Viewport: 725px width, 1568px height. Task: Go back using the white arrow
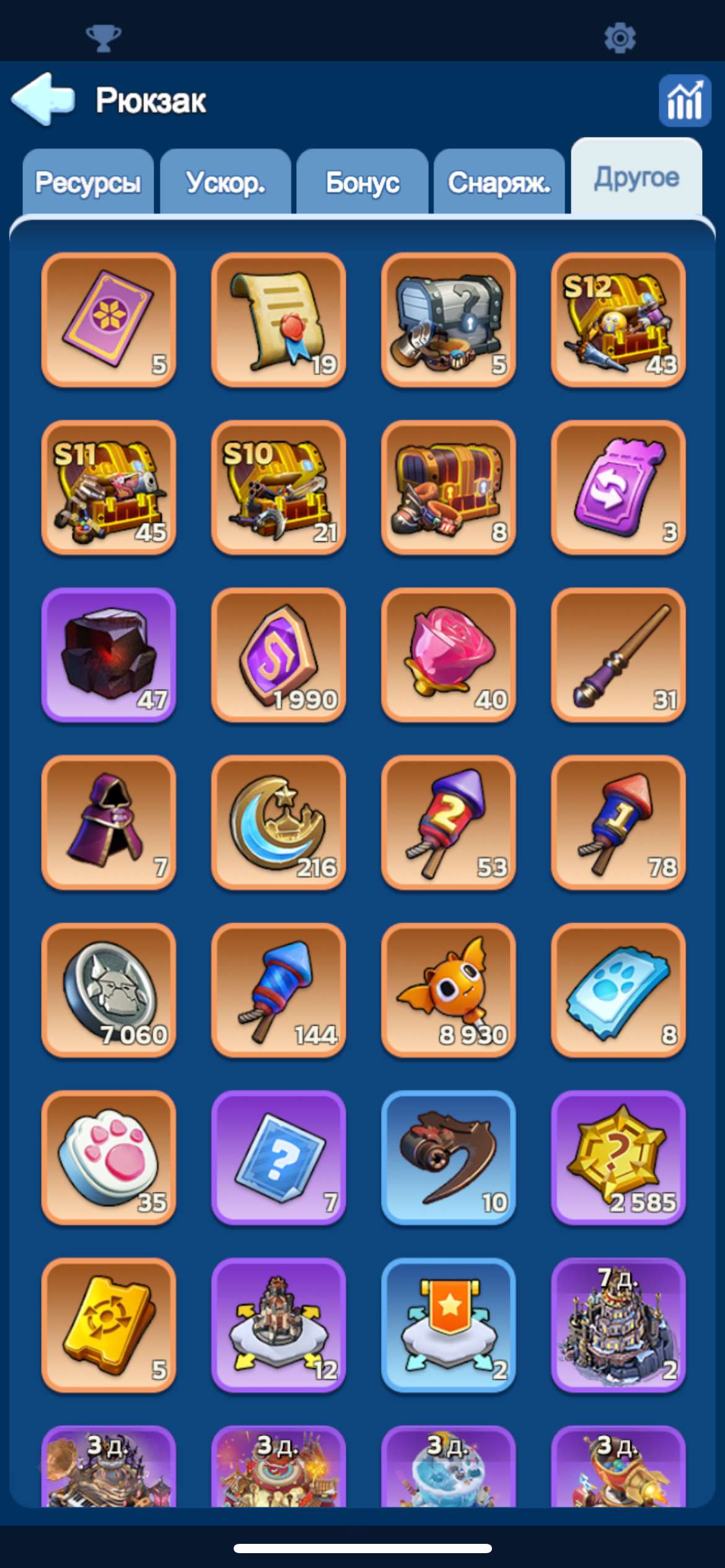pos(43,99)
